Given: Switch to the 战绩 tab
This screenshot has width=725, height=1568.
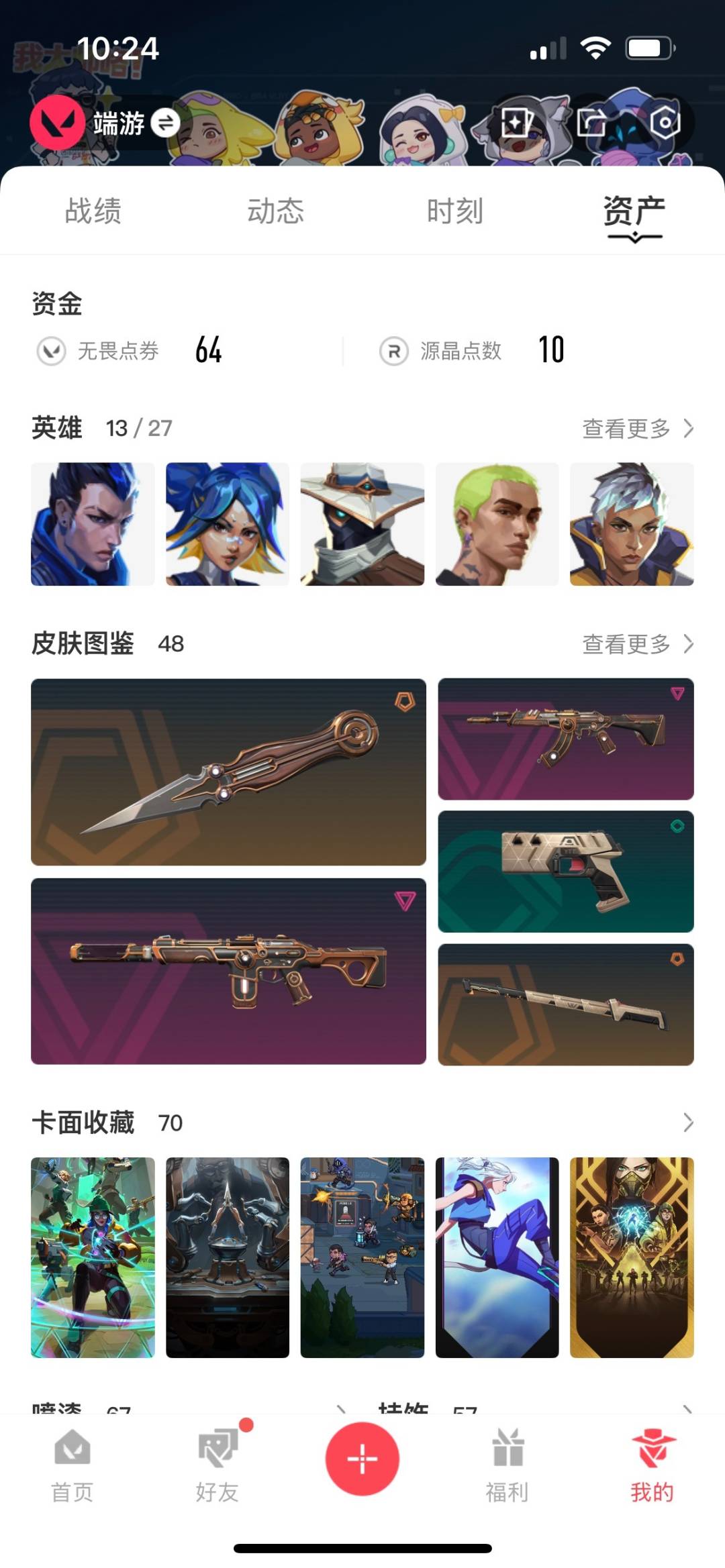Looking at the screenshot, I should click(x=93, y=211).
